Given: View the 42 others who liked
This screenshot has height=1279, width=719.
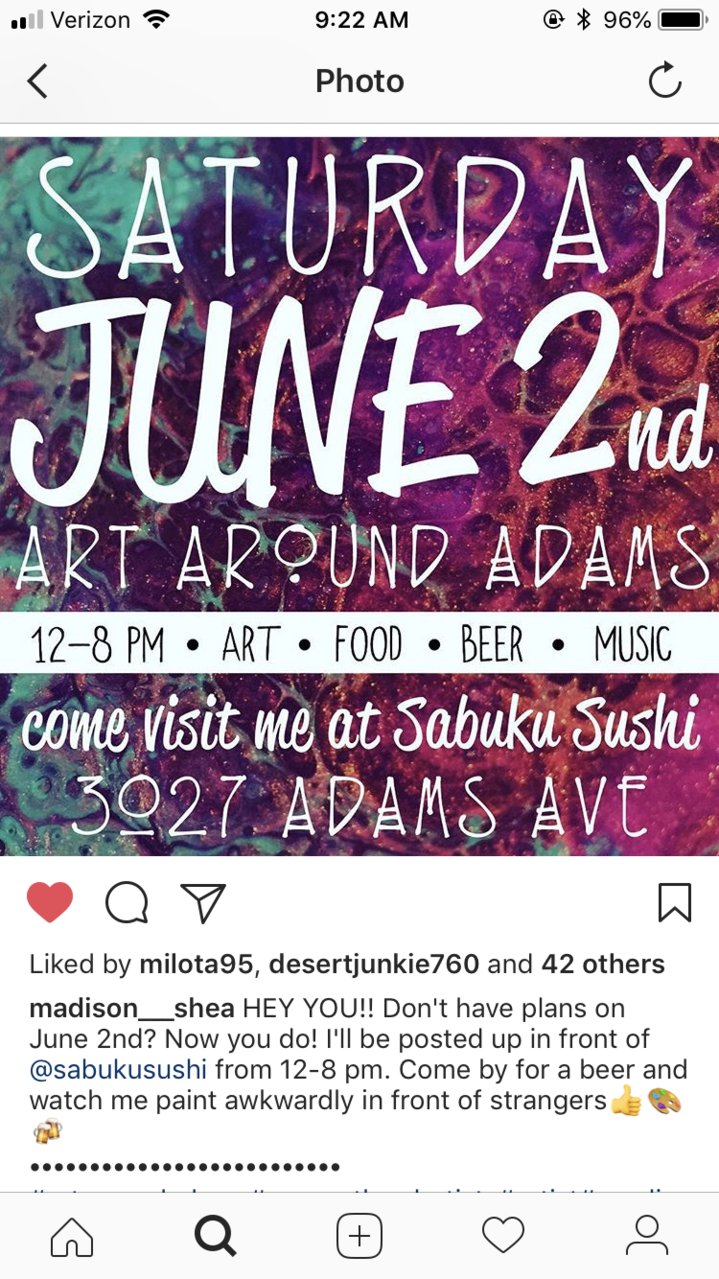Looking at the screenshot, I should tap(603, 964).
